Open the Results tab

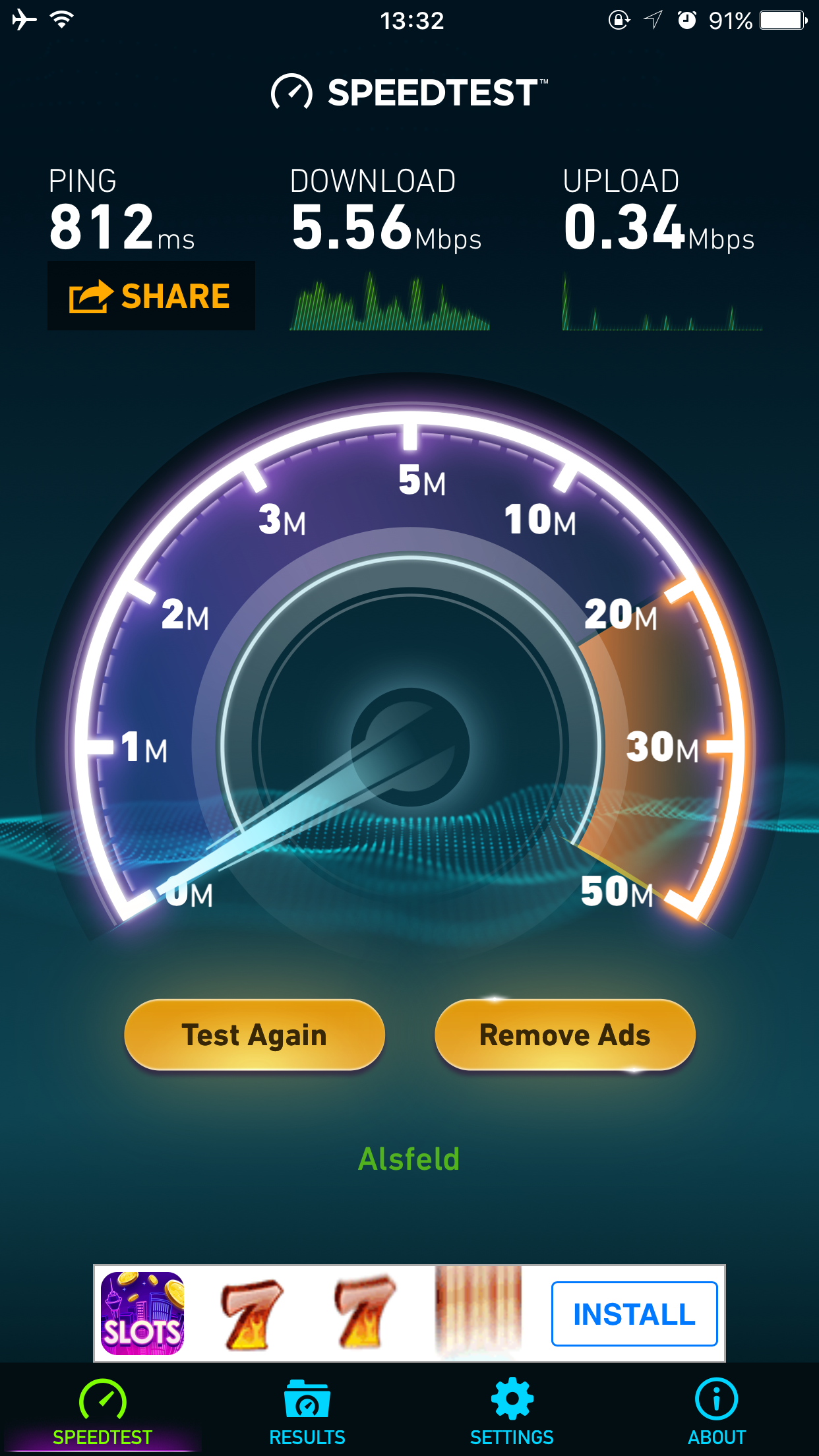pos(307,1411)
